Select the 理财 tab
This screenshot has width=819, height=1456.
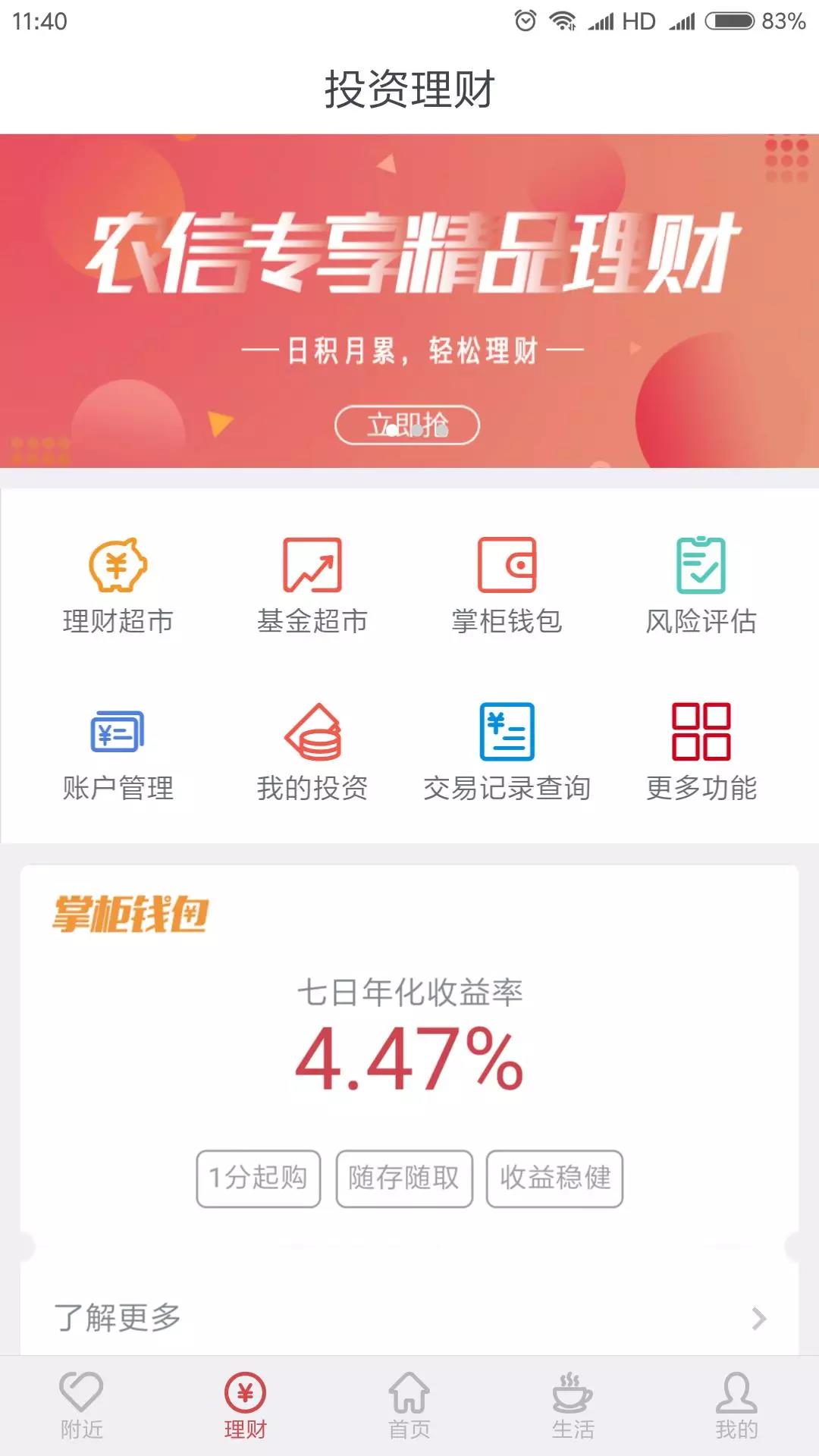(x=245, y=1405)
